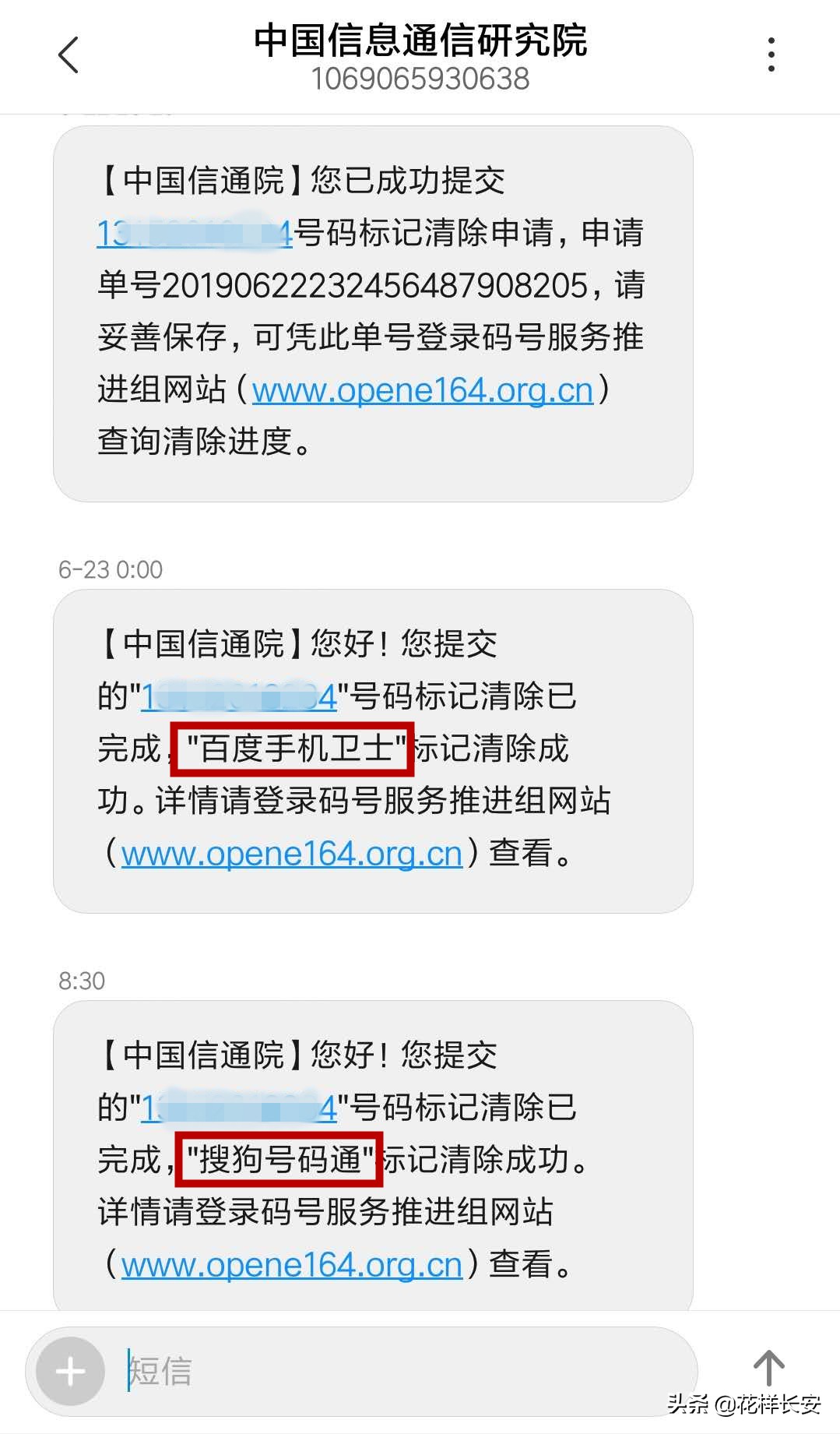Tap the timestamp 6-23 0:00

point(111,569)
